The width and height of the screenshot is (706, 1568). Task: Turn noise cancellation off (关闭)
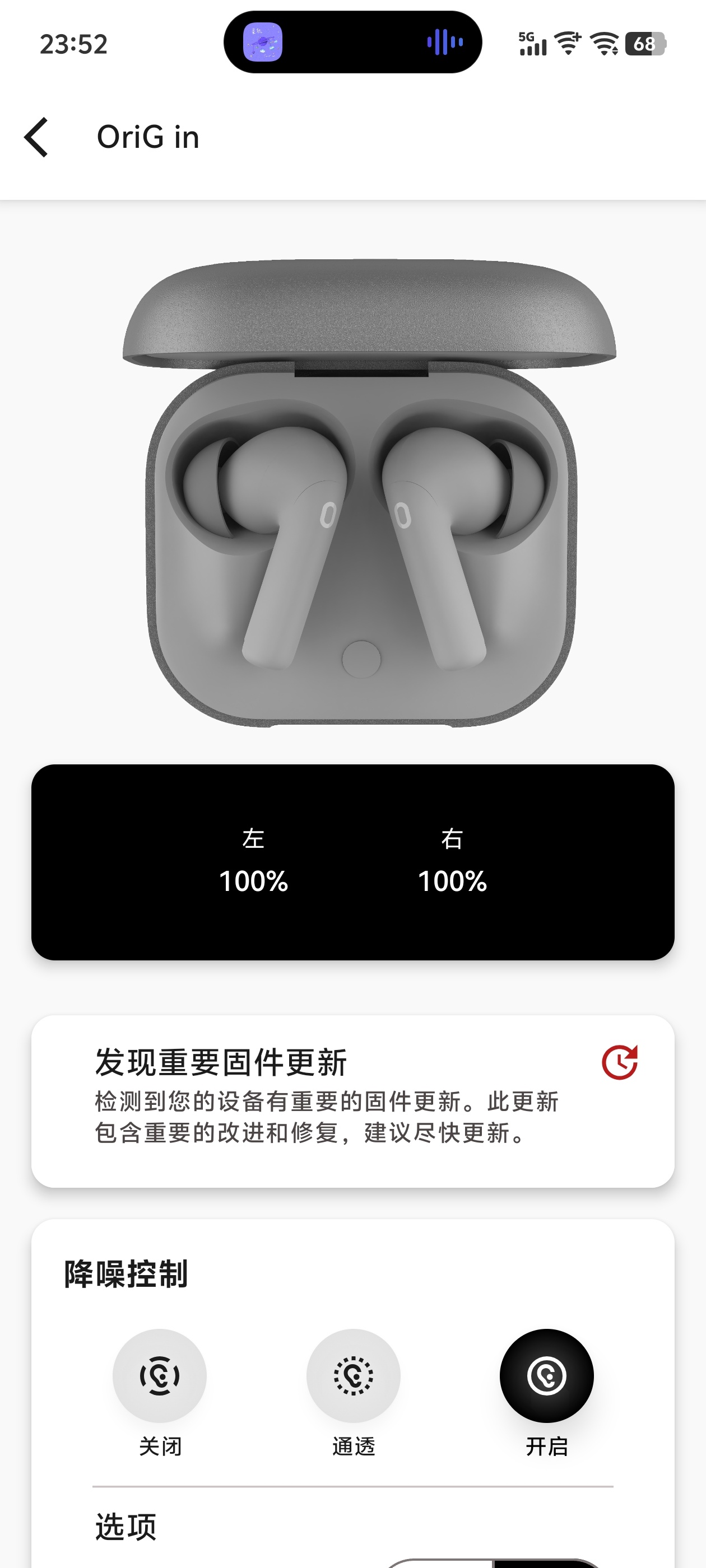point(160,1376)
